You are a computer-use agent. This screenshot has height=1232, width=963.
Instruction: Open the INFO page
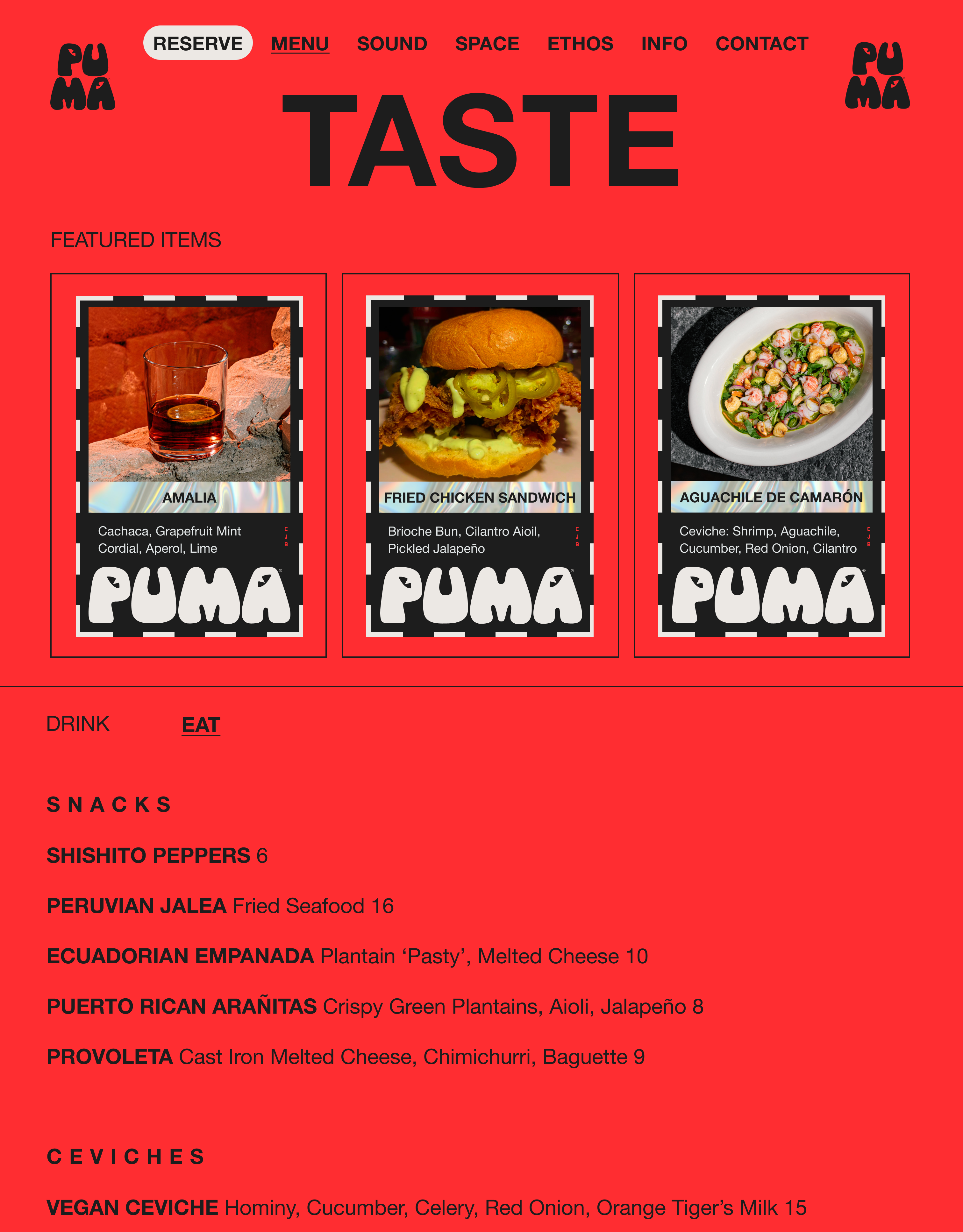[664, 44]
